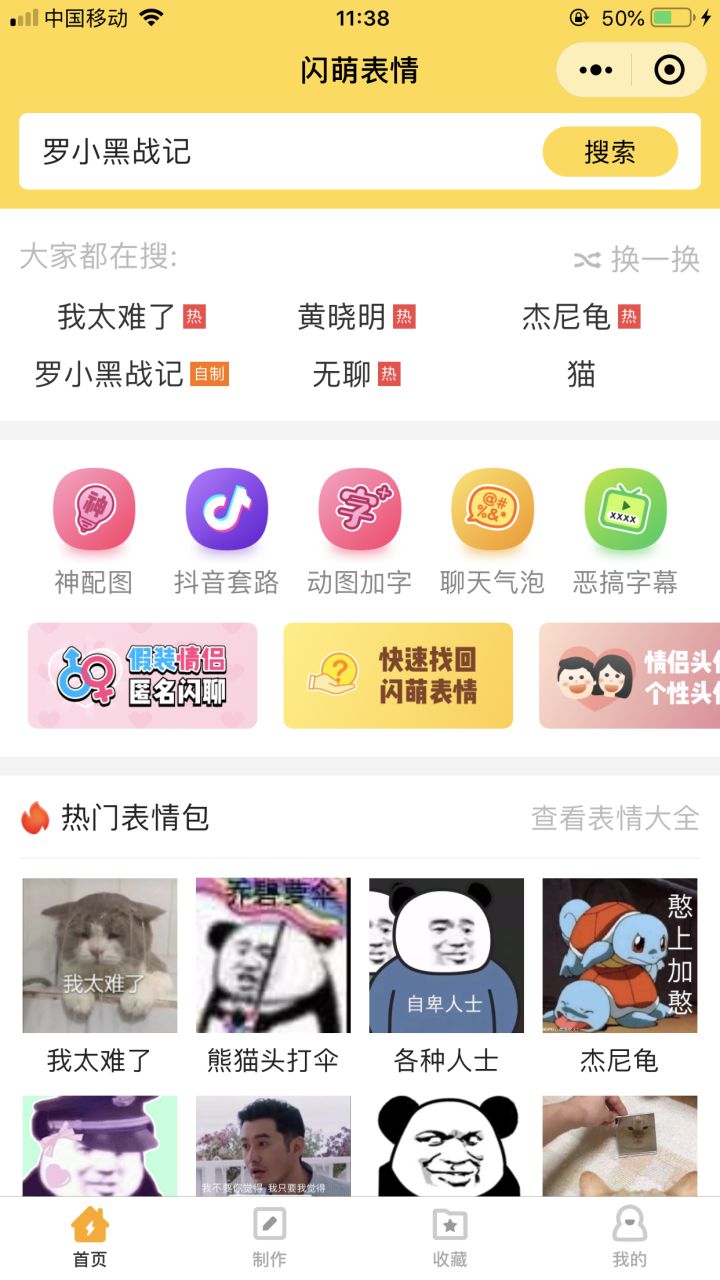Image resolution: width=720 pixels, height=1280 pixels.
Task: Open the 熊猫头打伞 meme thumbnail
Action: point(271,954)
